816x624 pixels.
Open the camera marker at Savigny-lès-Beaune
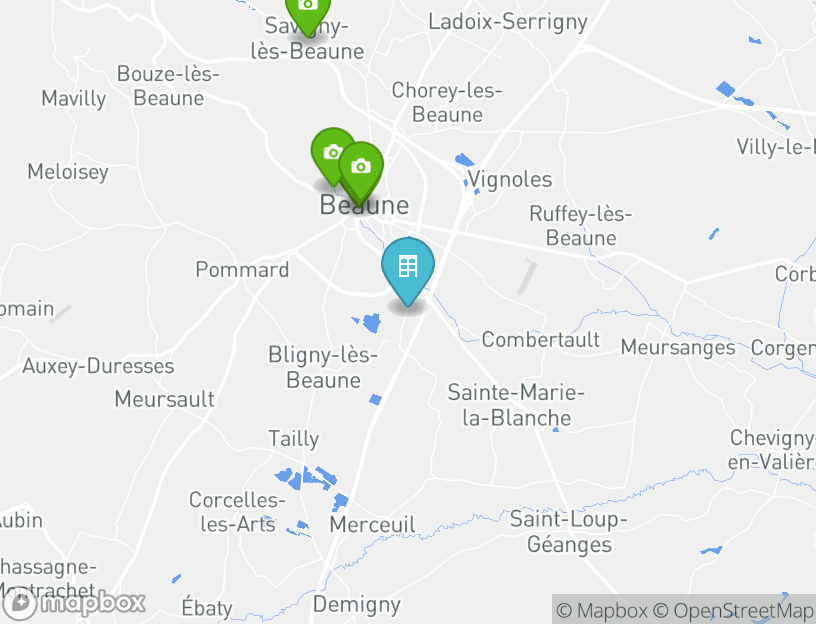[307, 8]
